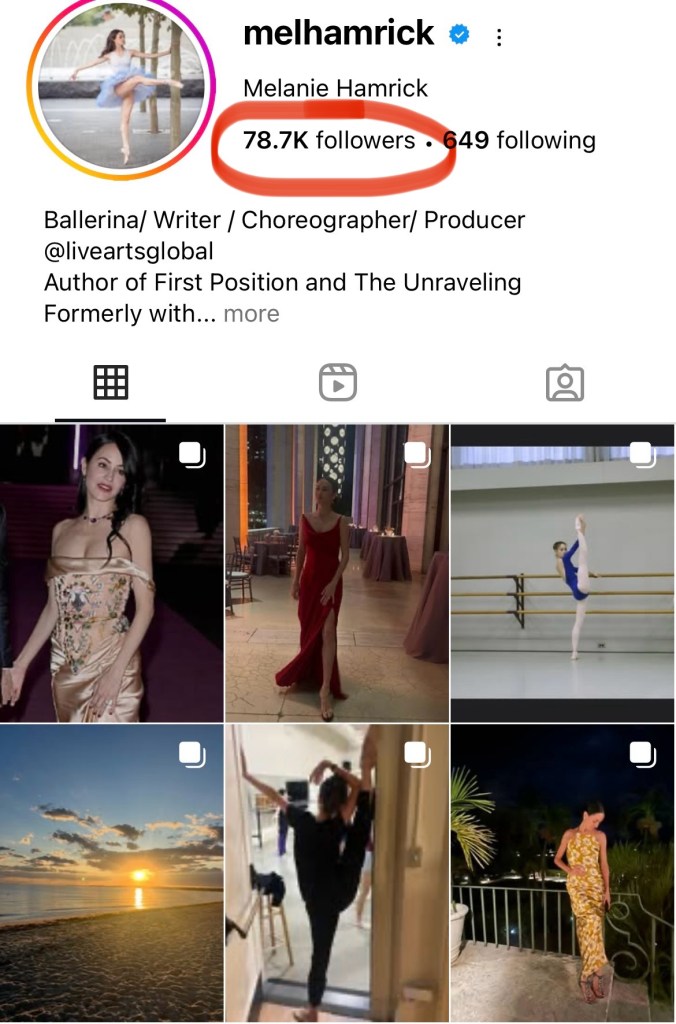Open the ballet barre studio post
Image resolution: width=676 pixels, height=1024 pixels.
tap(562, 573)
